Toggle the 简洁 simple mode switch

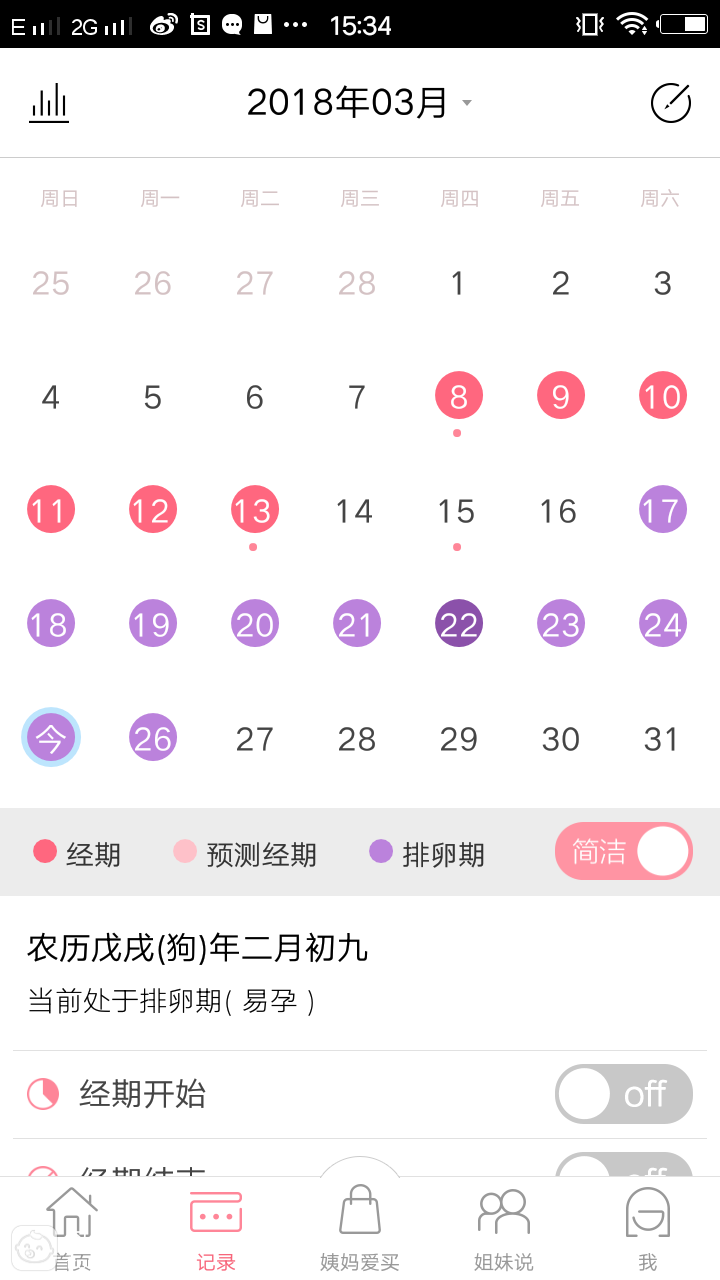pyautogui.click(x=624, y=852)
